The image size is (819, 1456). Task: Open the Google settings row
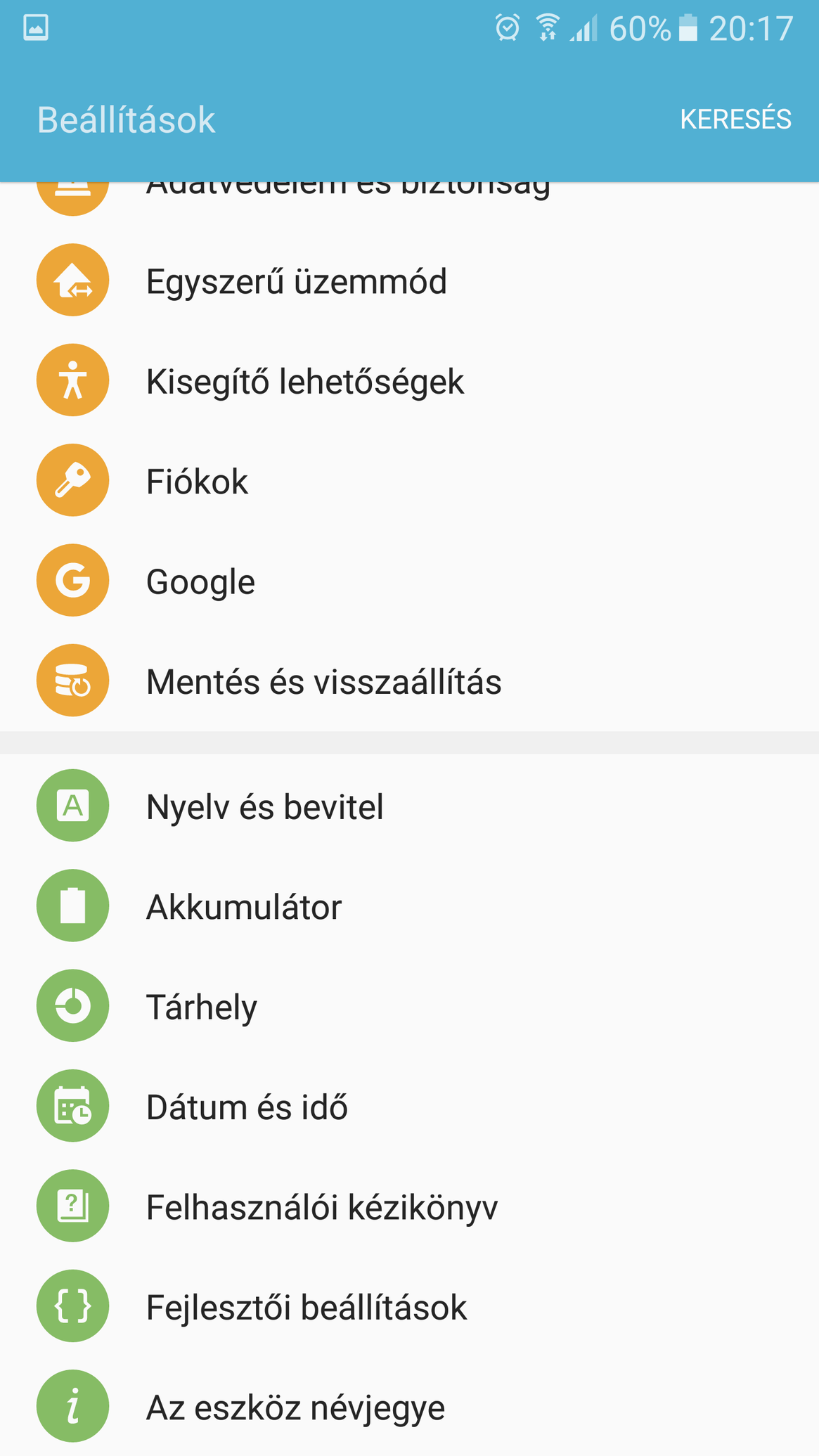409,581
